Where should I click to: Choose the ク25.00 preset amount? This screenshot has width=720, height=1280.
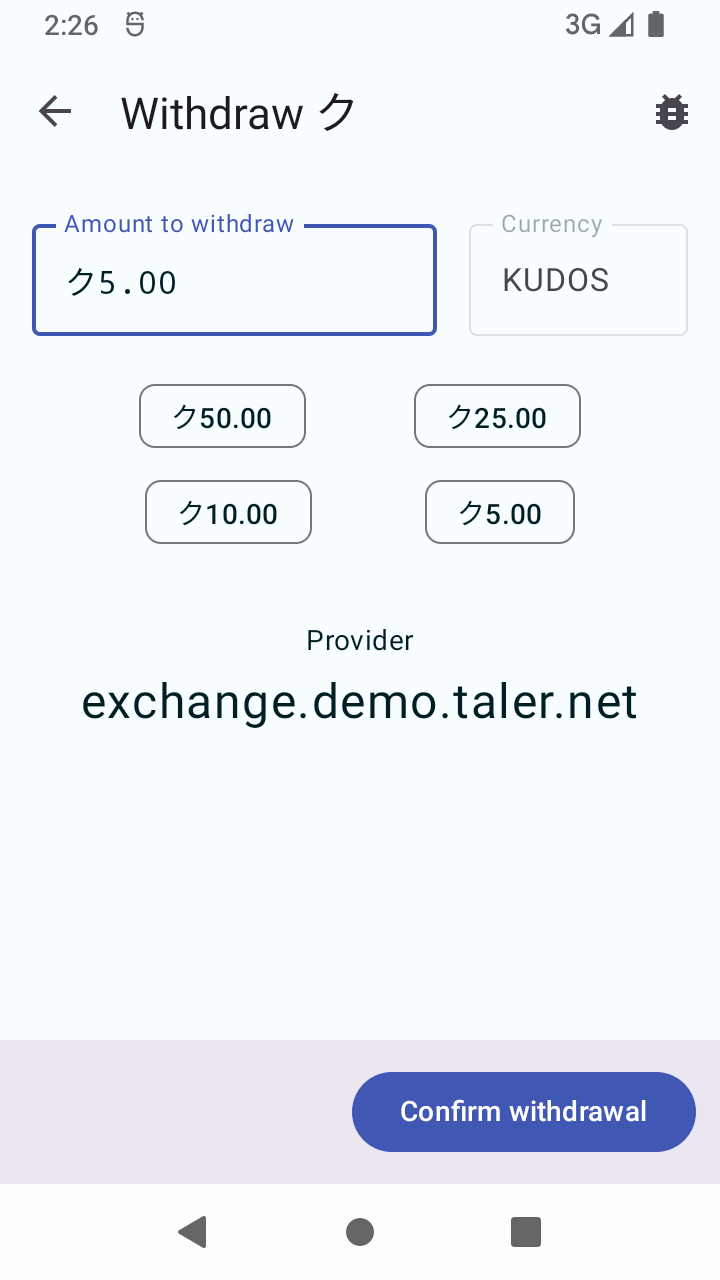pyautogui.click(x=497, y=416)
